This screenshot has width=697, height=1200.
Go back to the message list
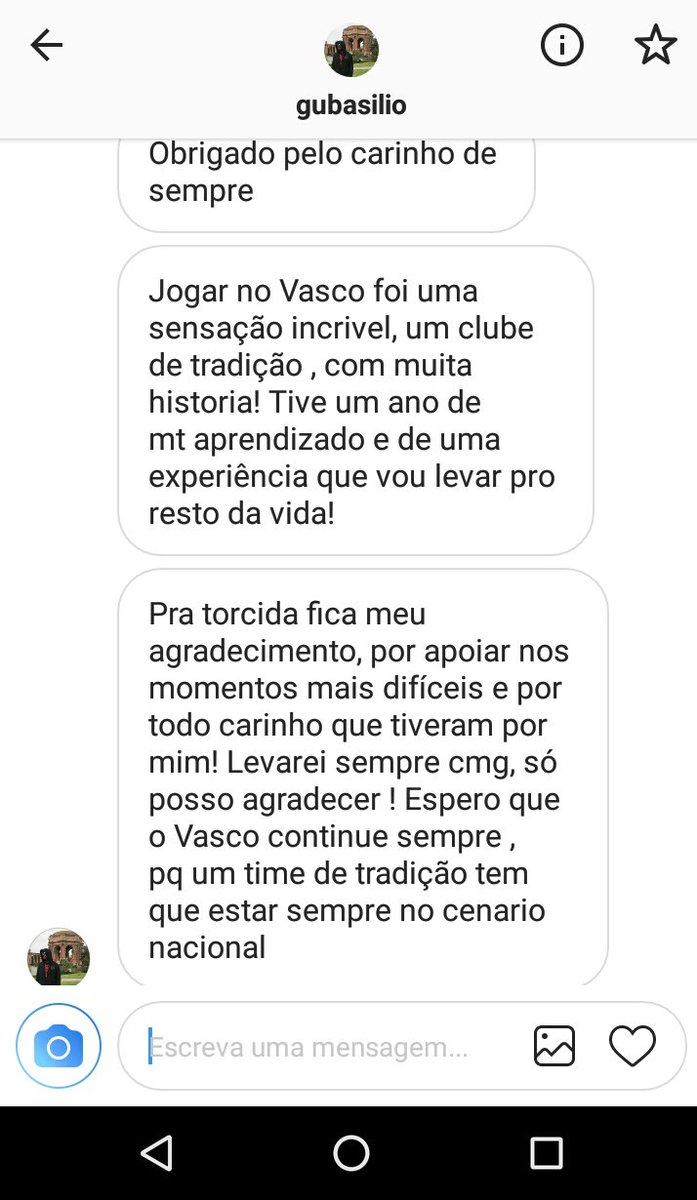(x=46, y=45)
